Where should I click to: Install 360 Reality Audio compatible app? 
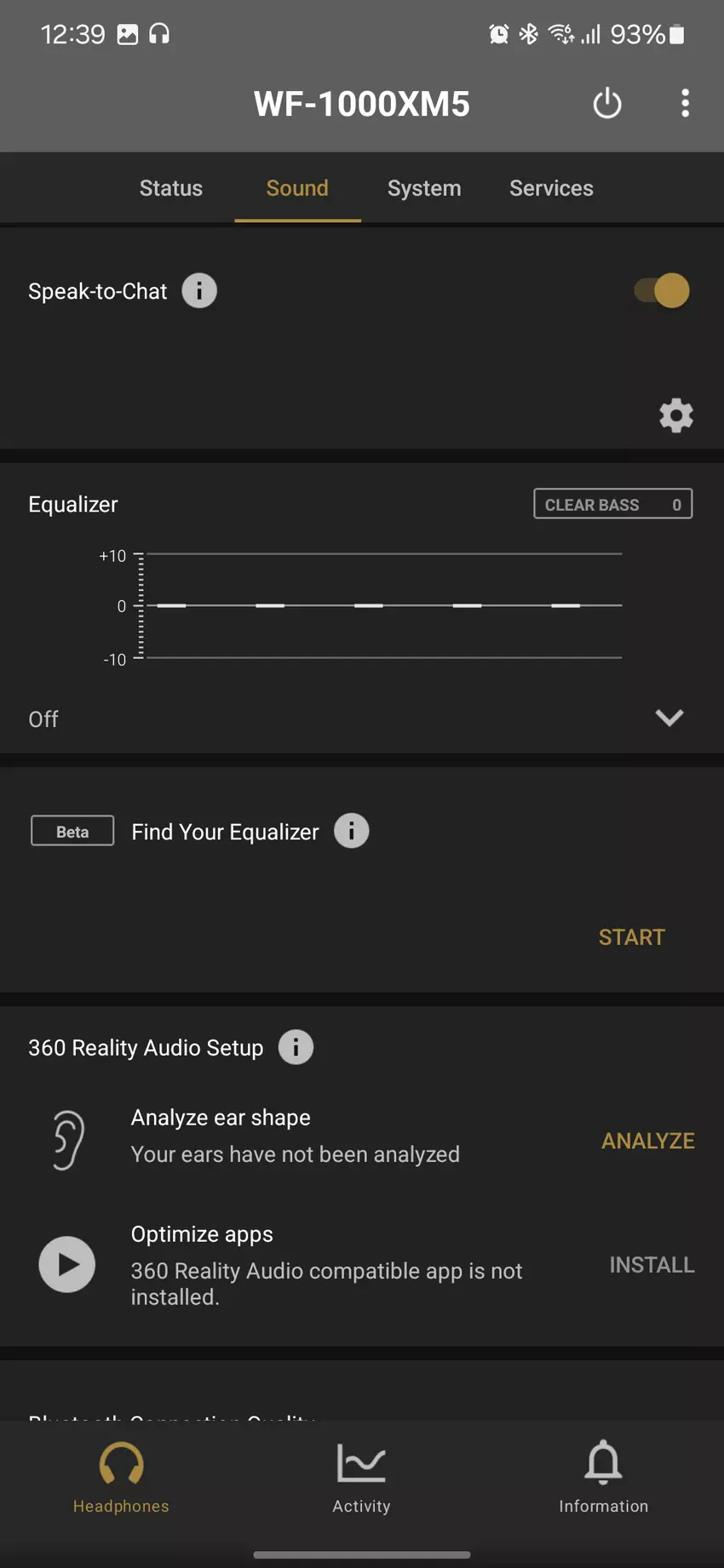coord(652,1265)
